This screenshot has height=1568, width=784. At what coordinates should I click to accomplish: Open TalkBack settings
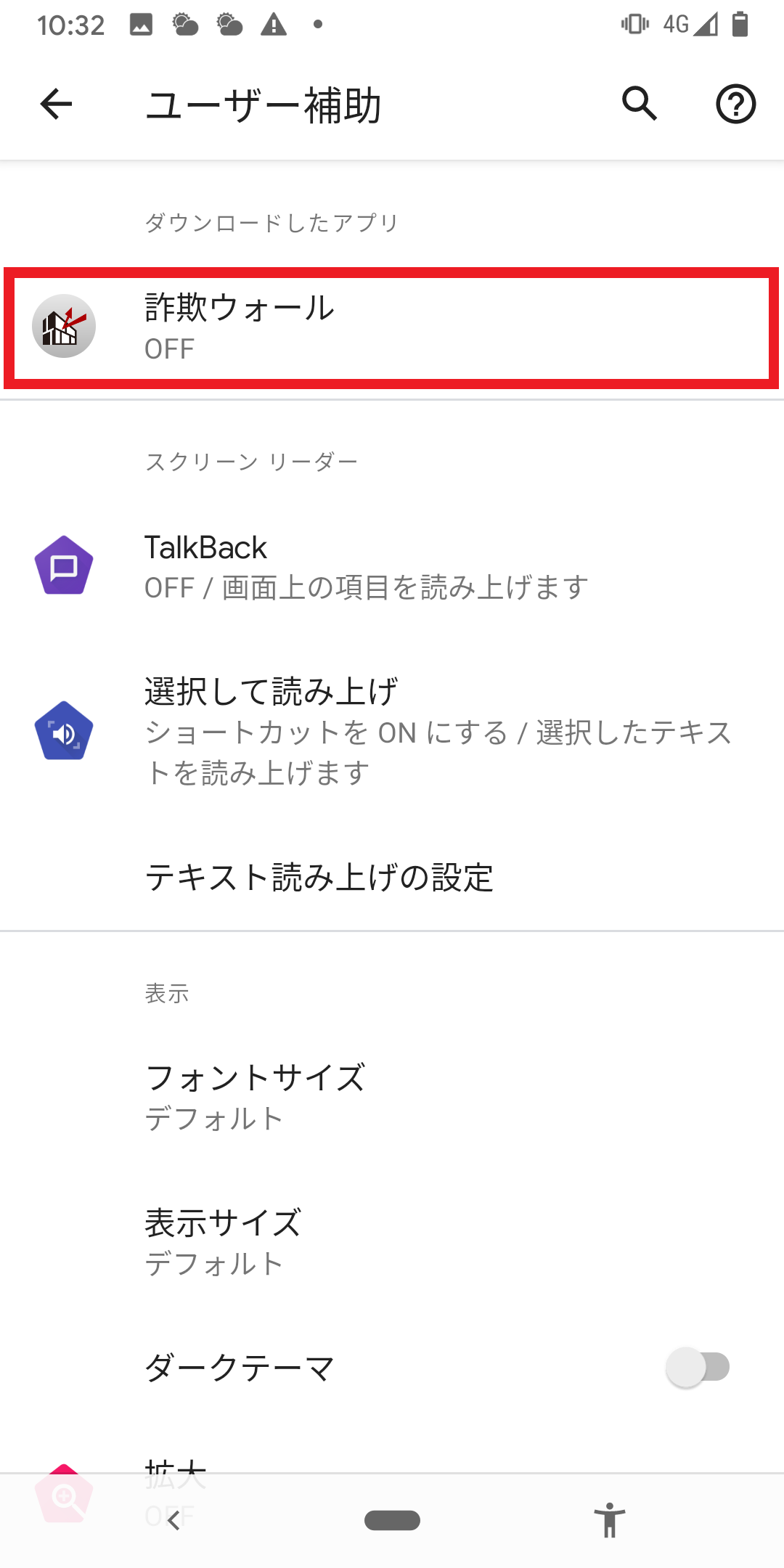(x=392, y=566)
